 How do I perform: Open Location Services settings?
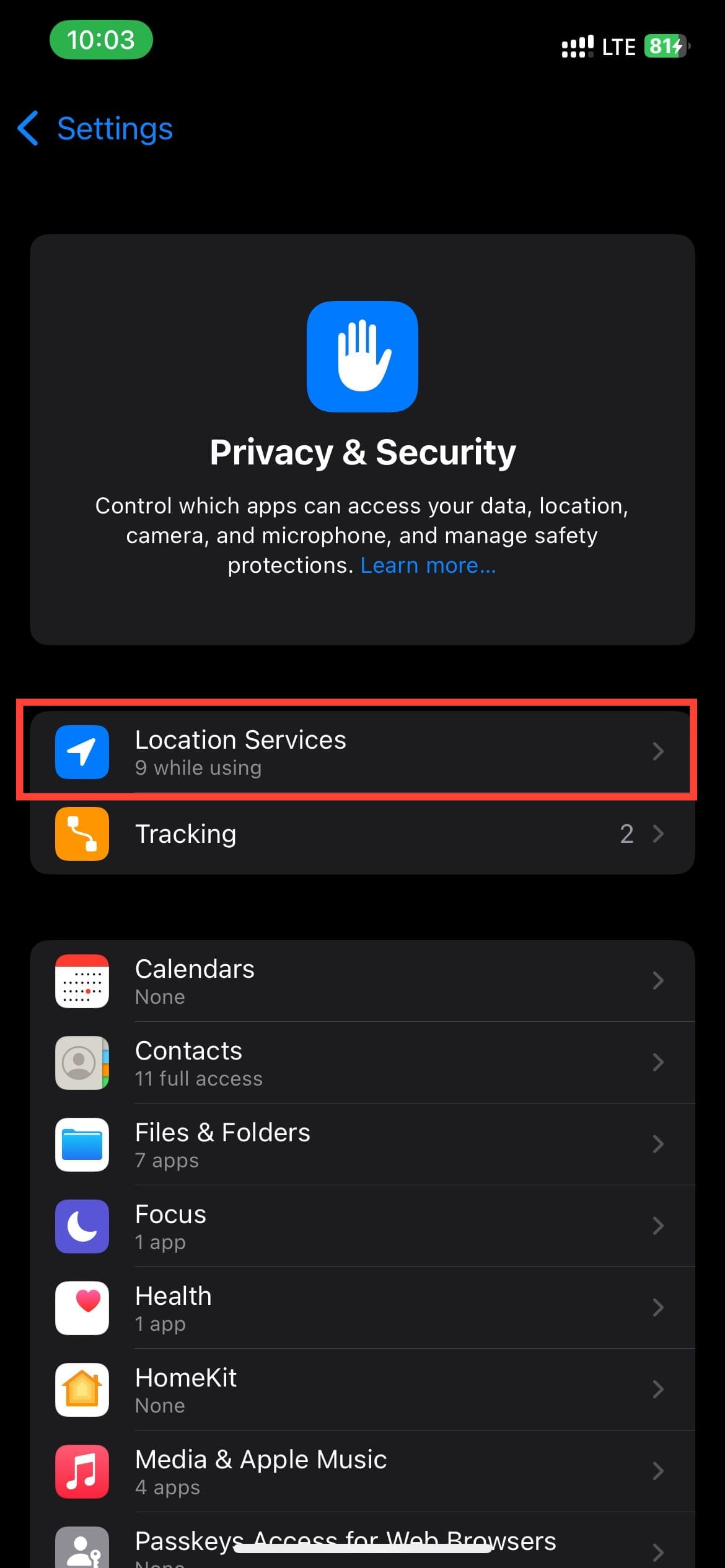(x=362, y=751)
